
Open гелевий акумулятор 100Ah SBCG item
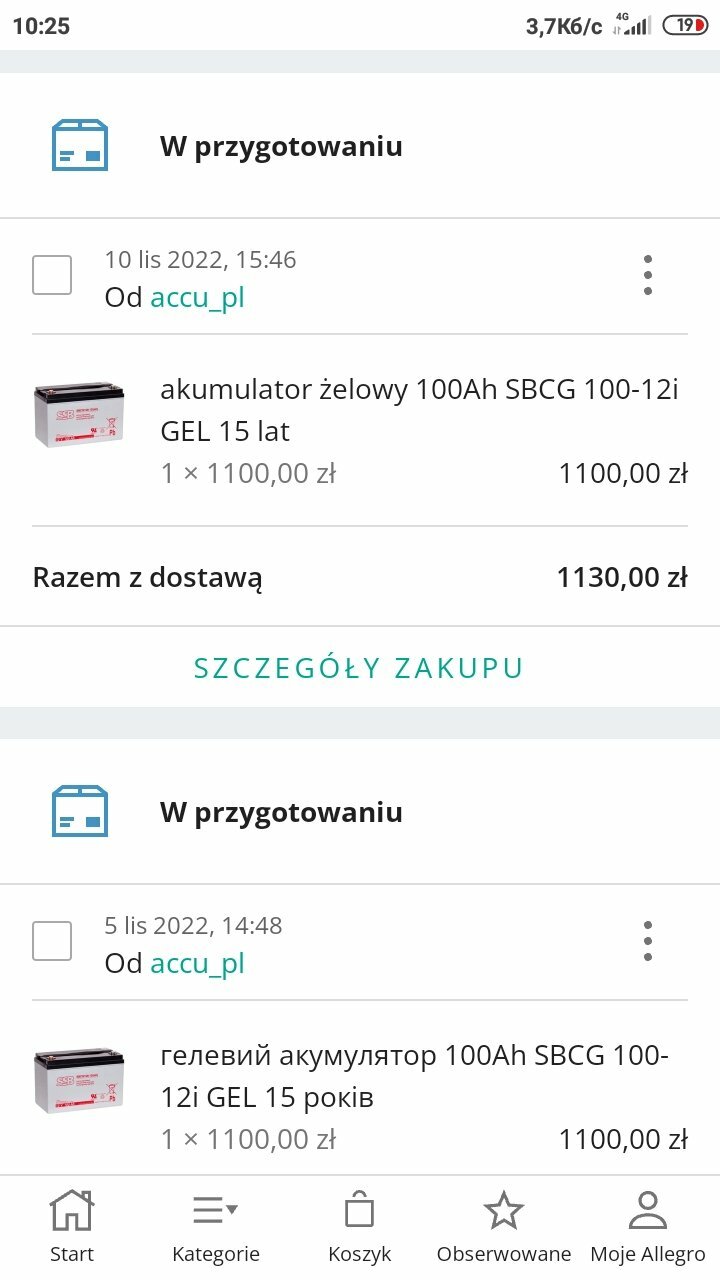coord(415,1076)
